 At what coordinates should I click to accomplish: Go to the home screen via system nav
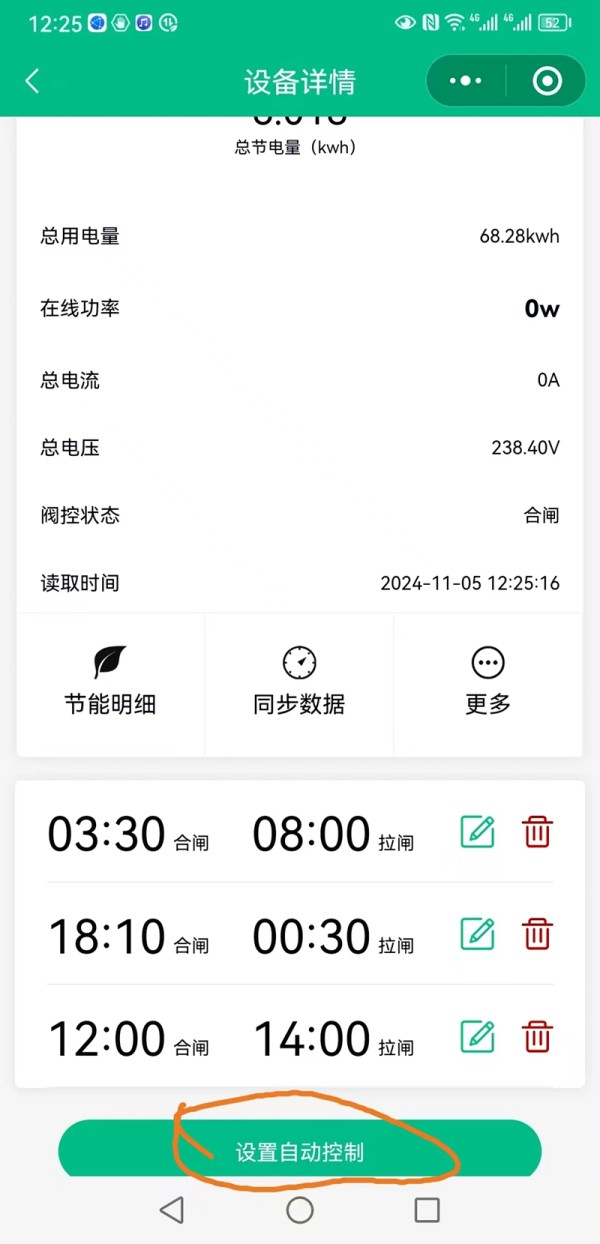(300, 1210)
